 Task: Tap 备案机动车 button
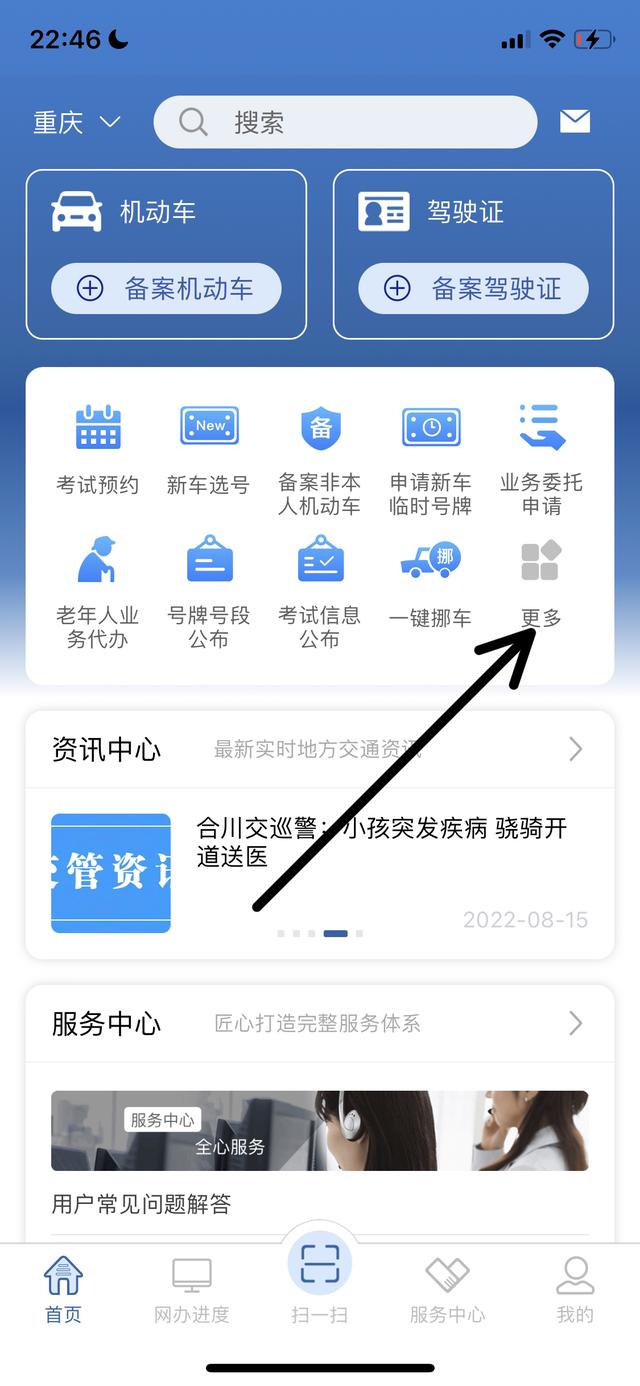pyautogui.click(x=166, y=289)
